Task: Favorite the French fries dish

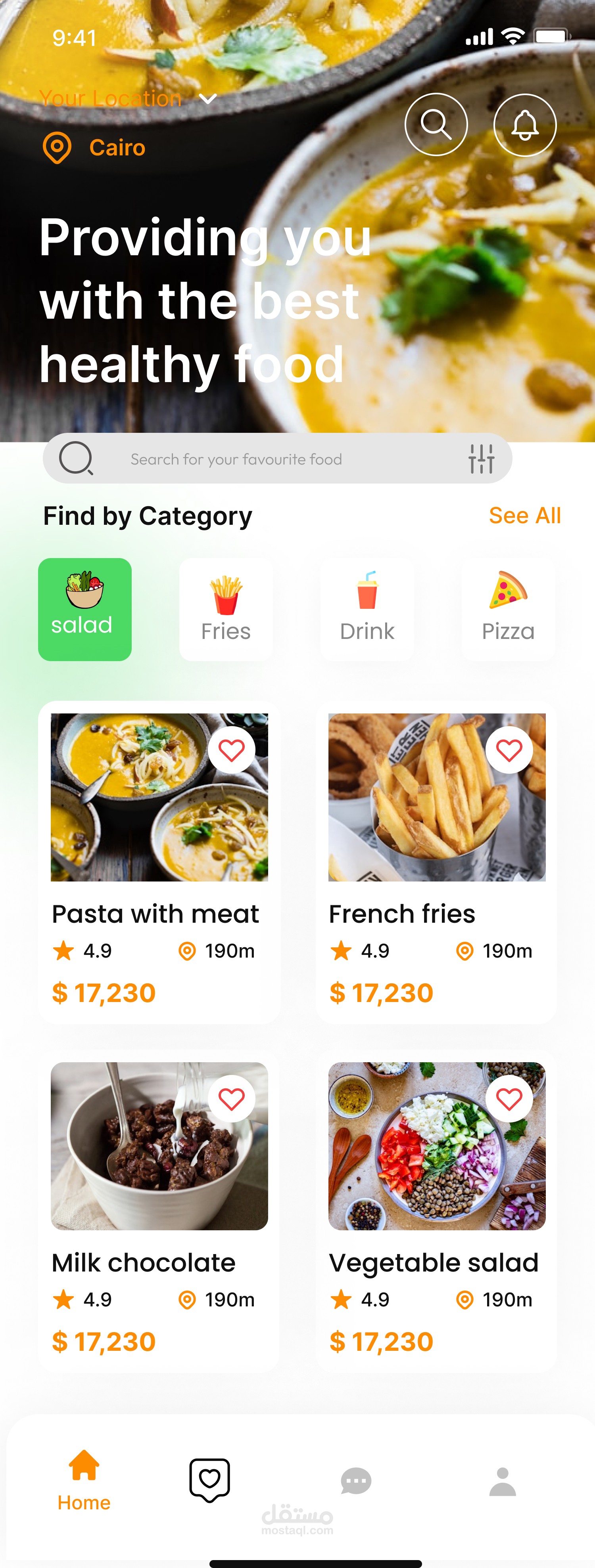Action: pos(509,750)
